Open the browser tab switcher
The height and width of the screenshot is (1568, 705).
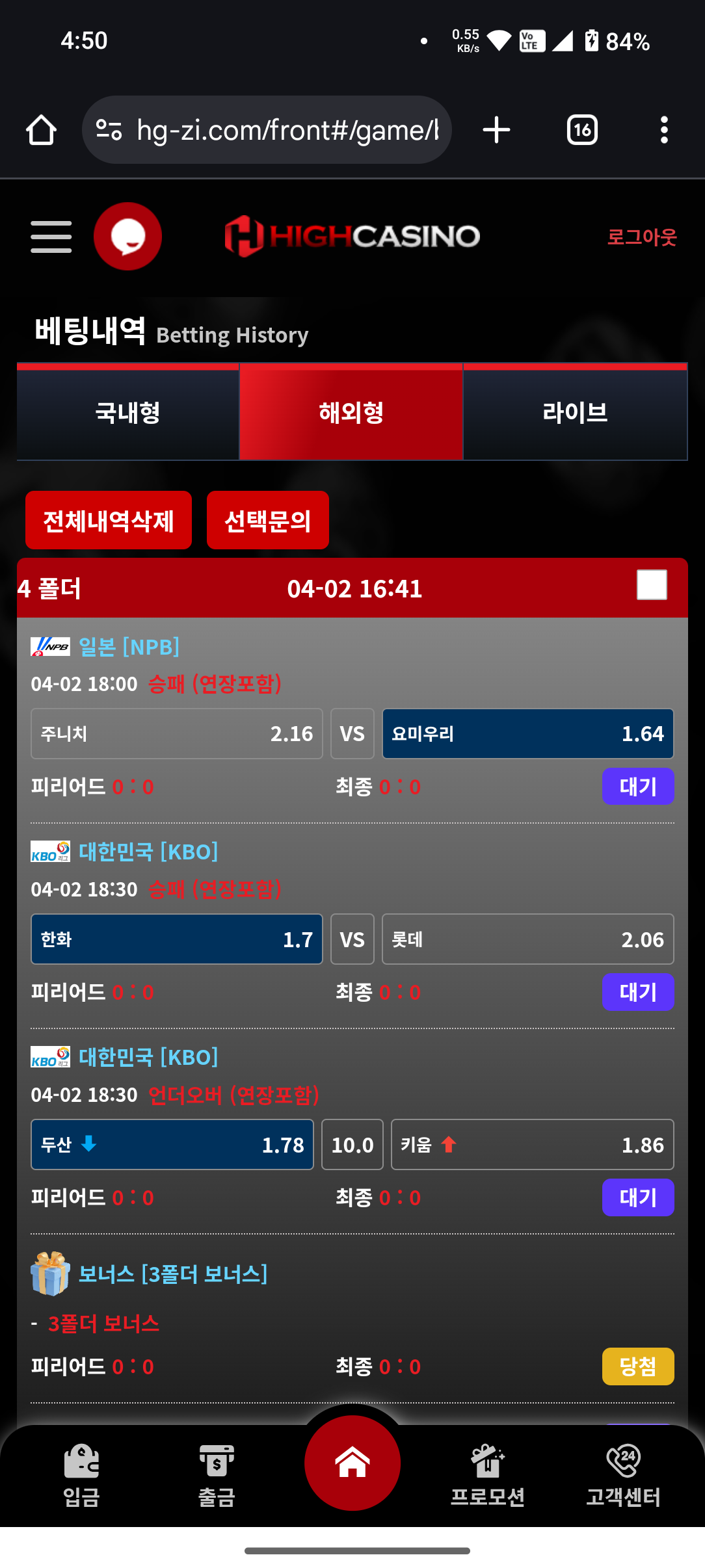(582, 130)
